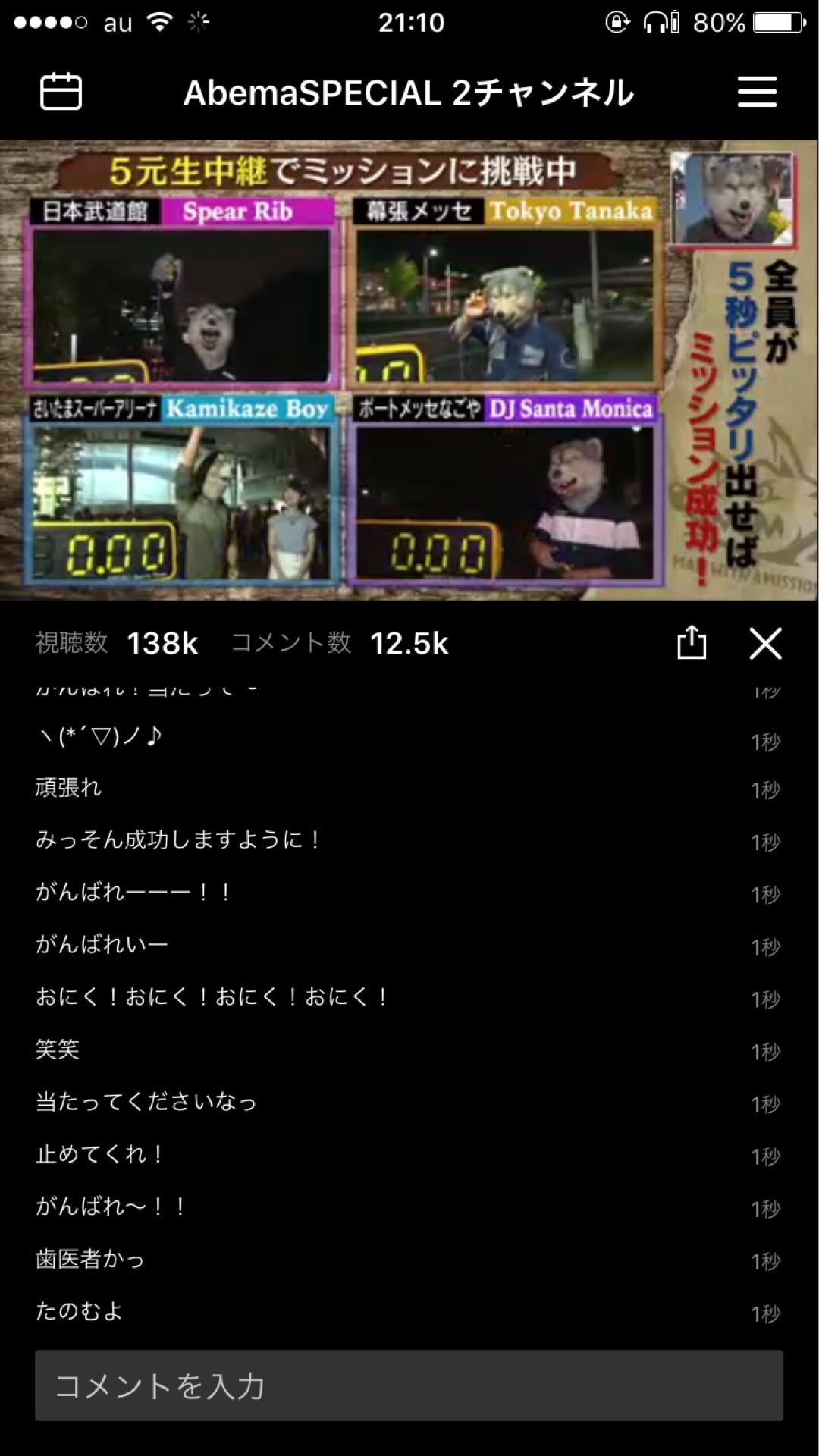
Task: Tap the live video player
Action: [x=409, y=369]
